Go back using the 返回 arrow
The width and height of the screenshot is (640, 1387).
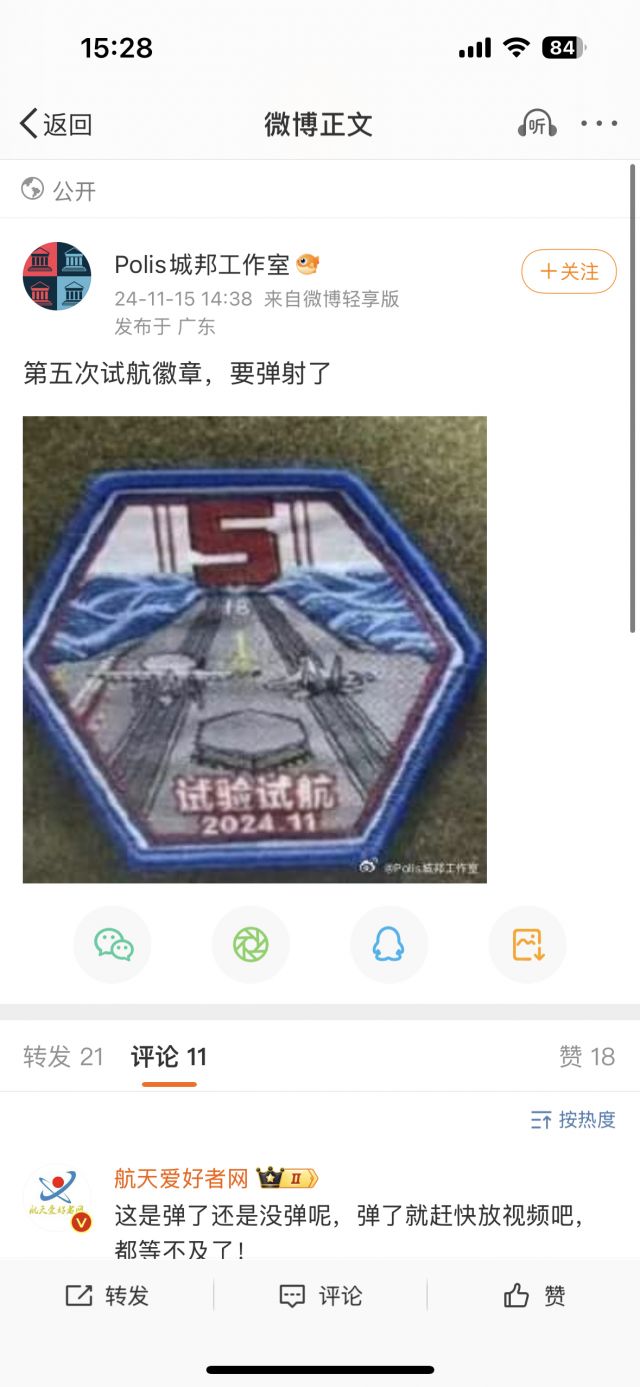pyautogui.click(x=56, y=124)
